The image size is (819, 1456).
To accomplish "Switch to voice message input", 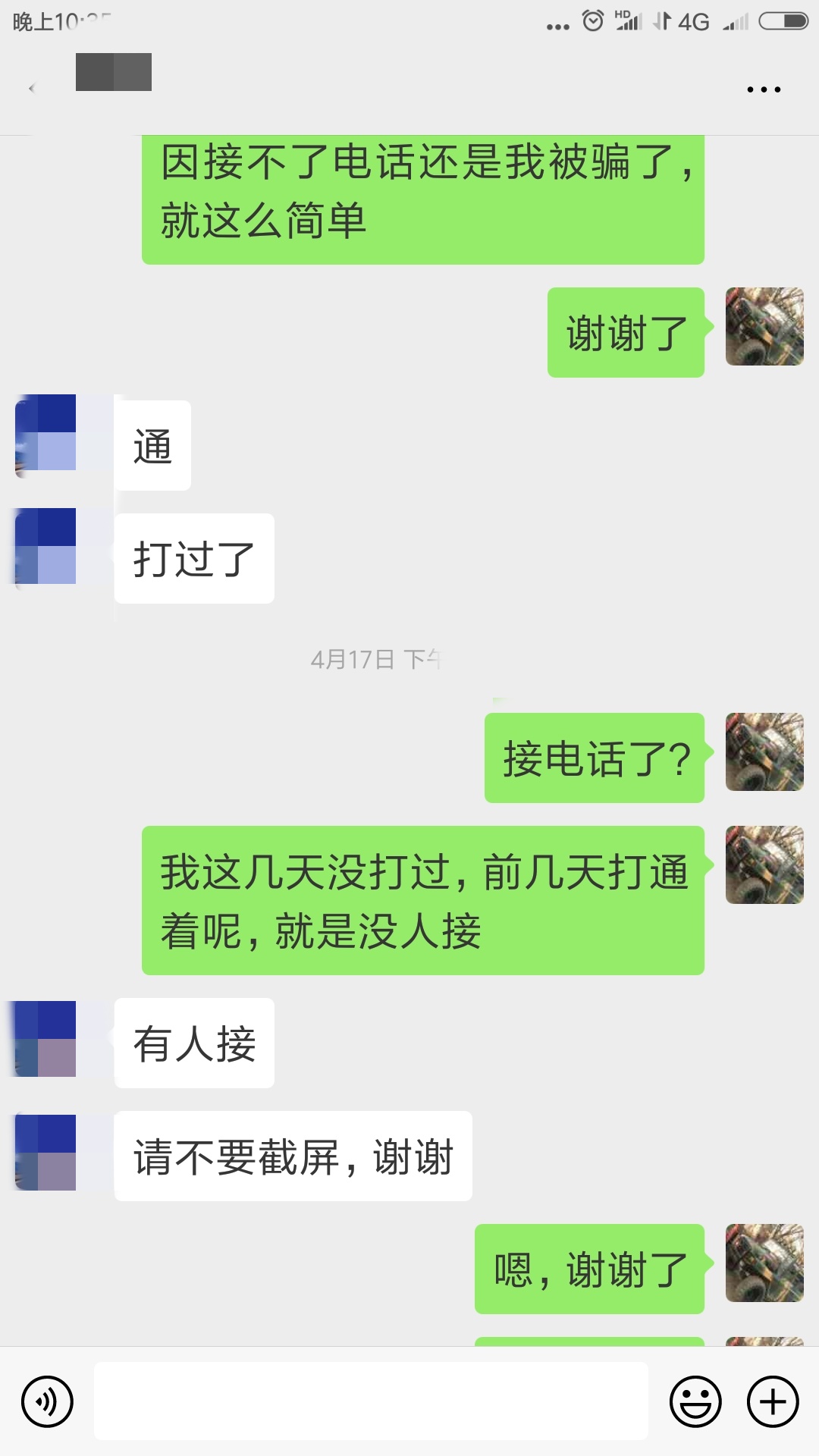I will click(x=47, y=1401).
